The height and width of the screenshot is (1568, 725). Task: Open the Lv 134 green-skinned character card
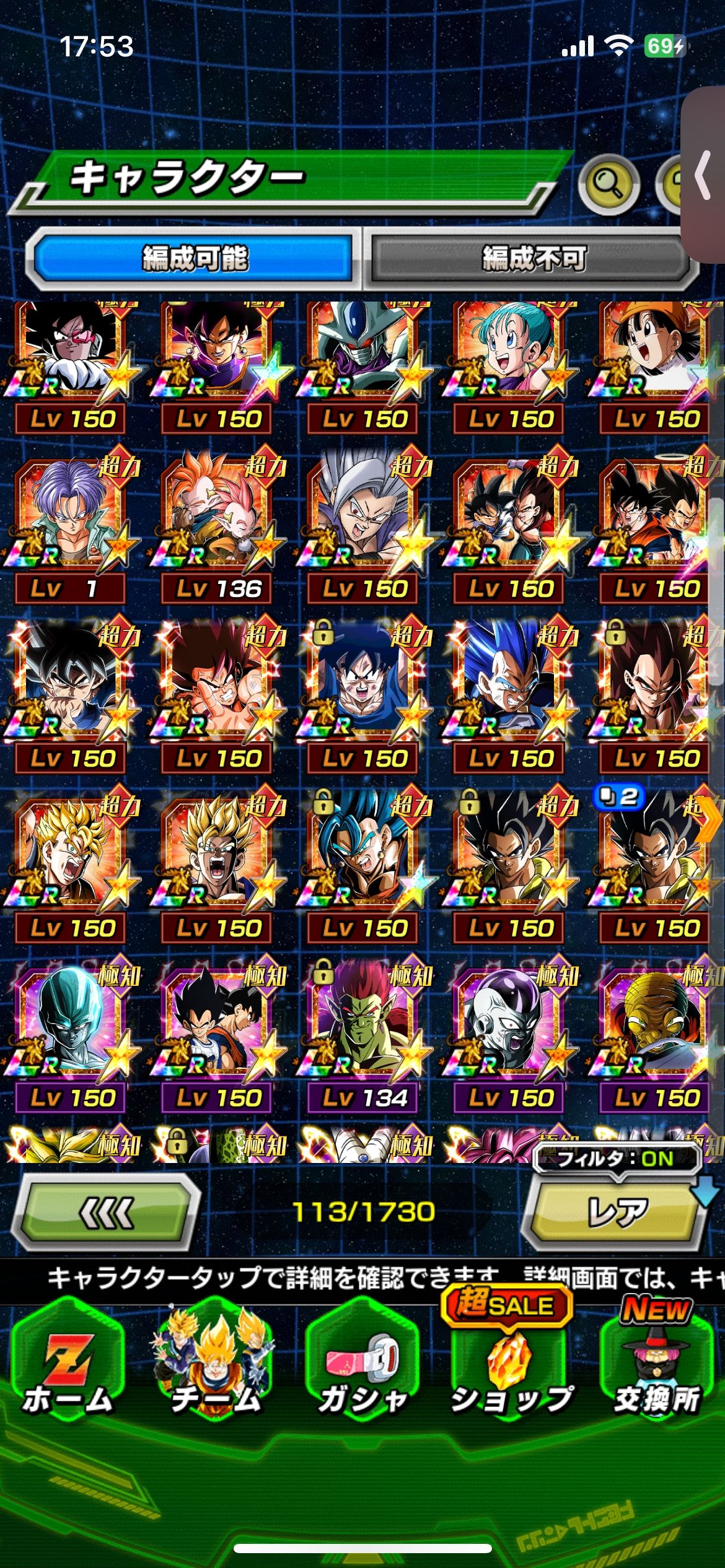(363, 1035)
